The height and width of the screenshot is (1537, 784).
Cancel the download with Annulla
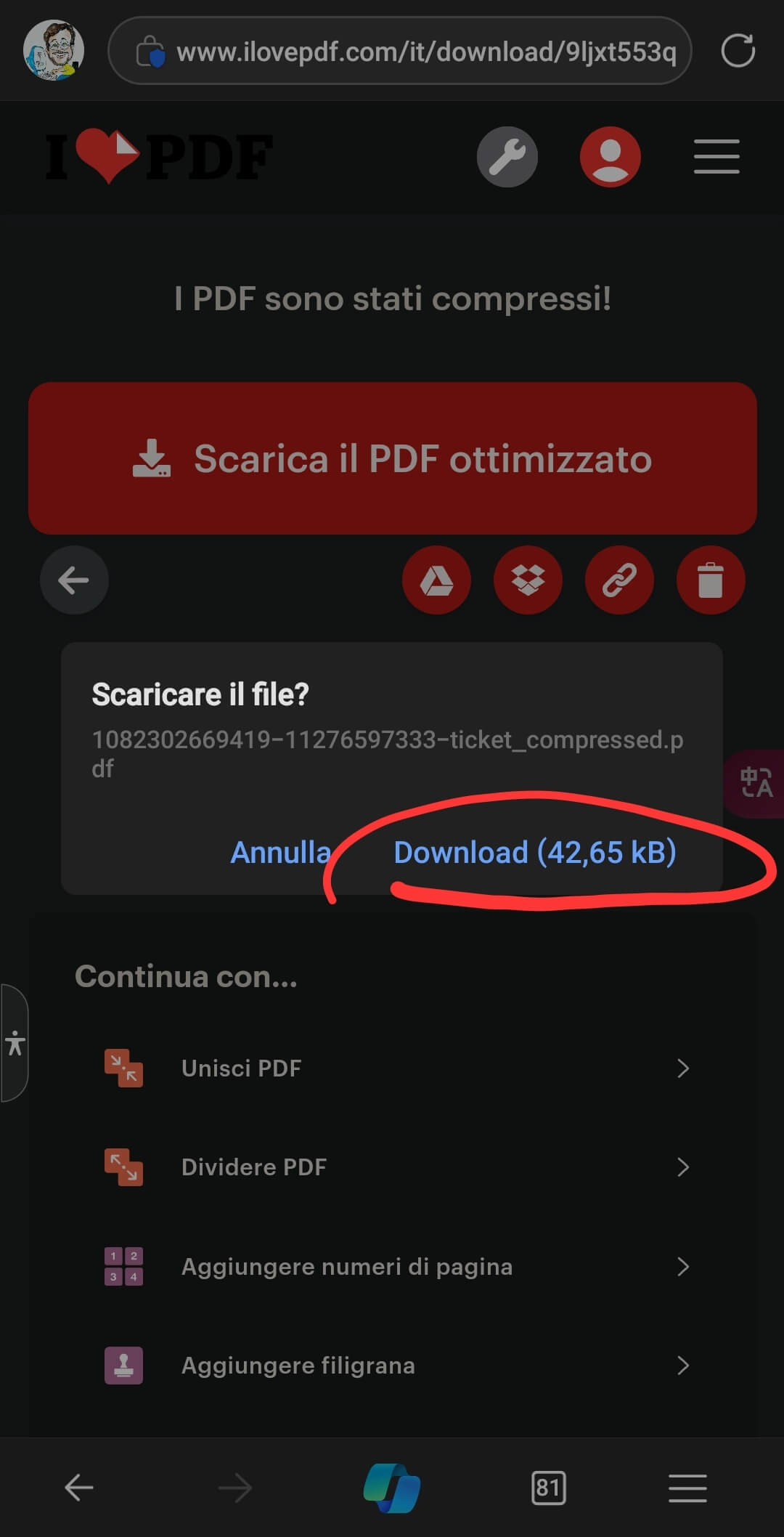click(x=280, y=853)
